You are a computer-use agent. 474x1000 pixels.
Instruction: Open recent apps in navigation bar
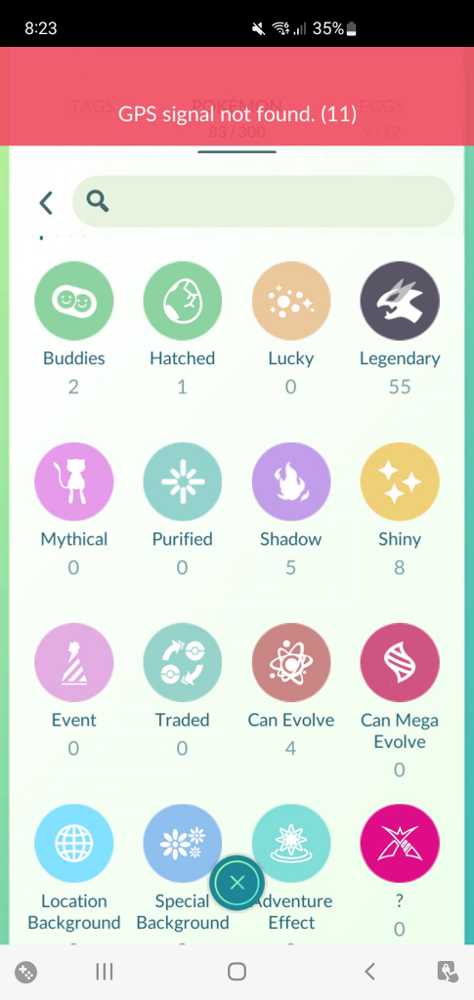[104, 971]
